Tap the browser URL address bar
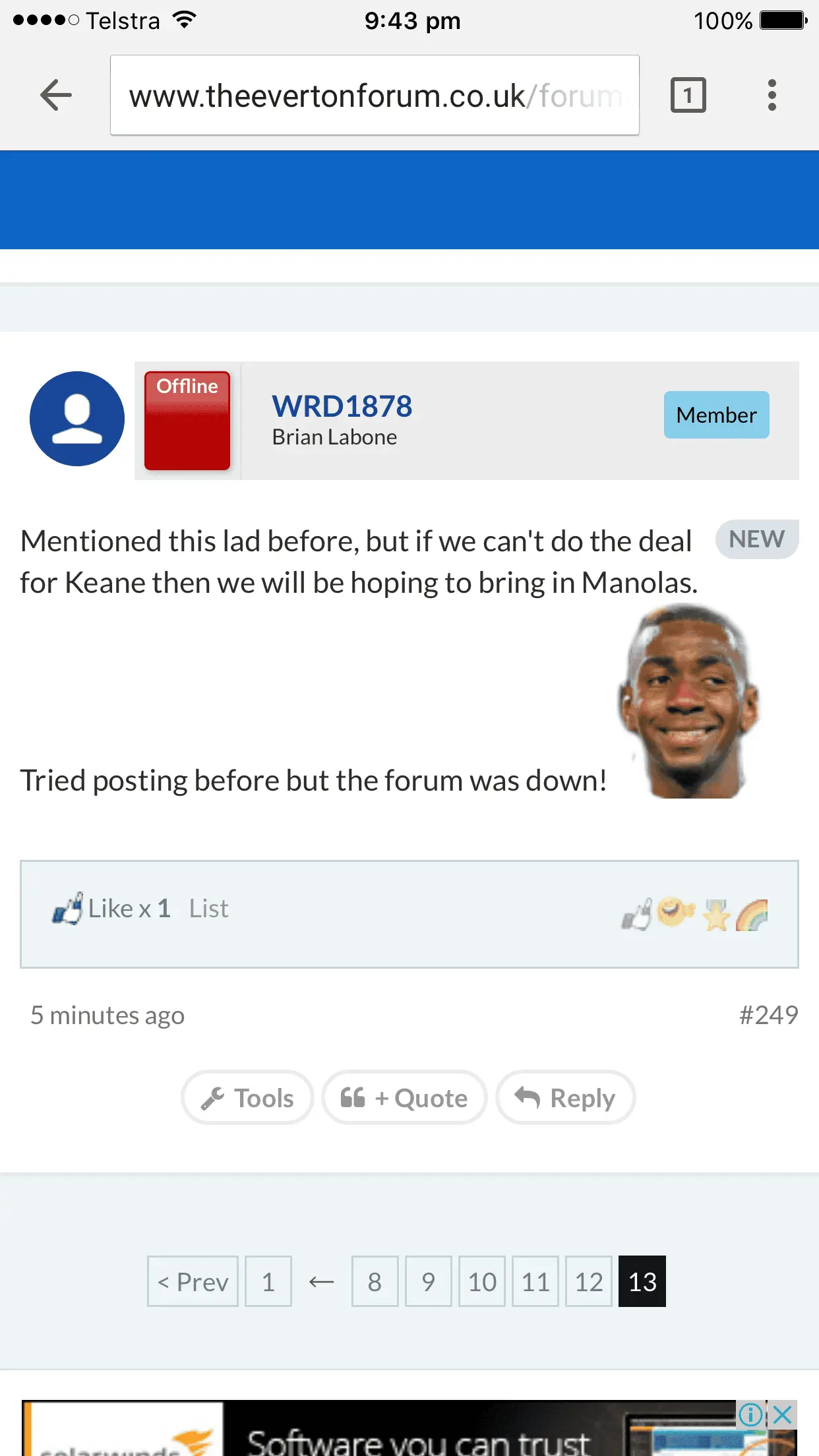This screenshot has width=819, height=1456. click(375, 96)
